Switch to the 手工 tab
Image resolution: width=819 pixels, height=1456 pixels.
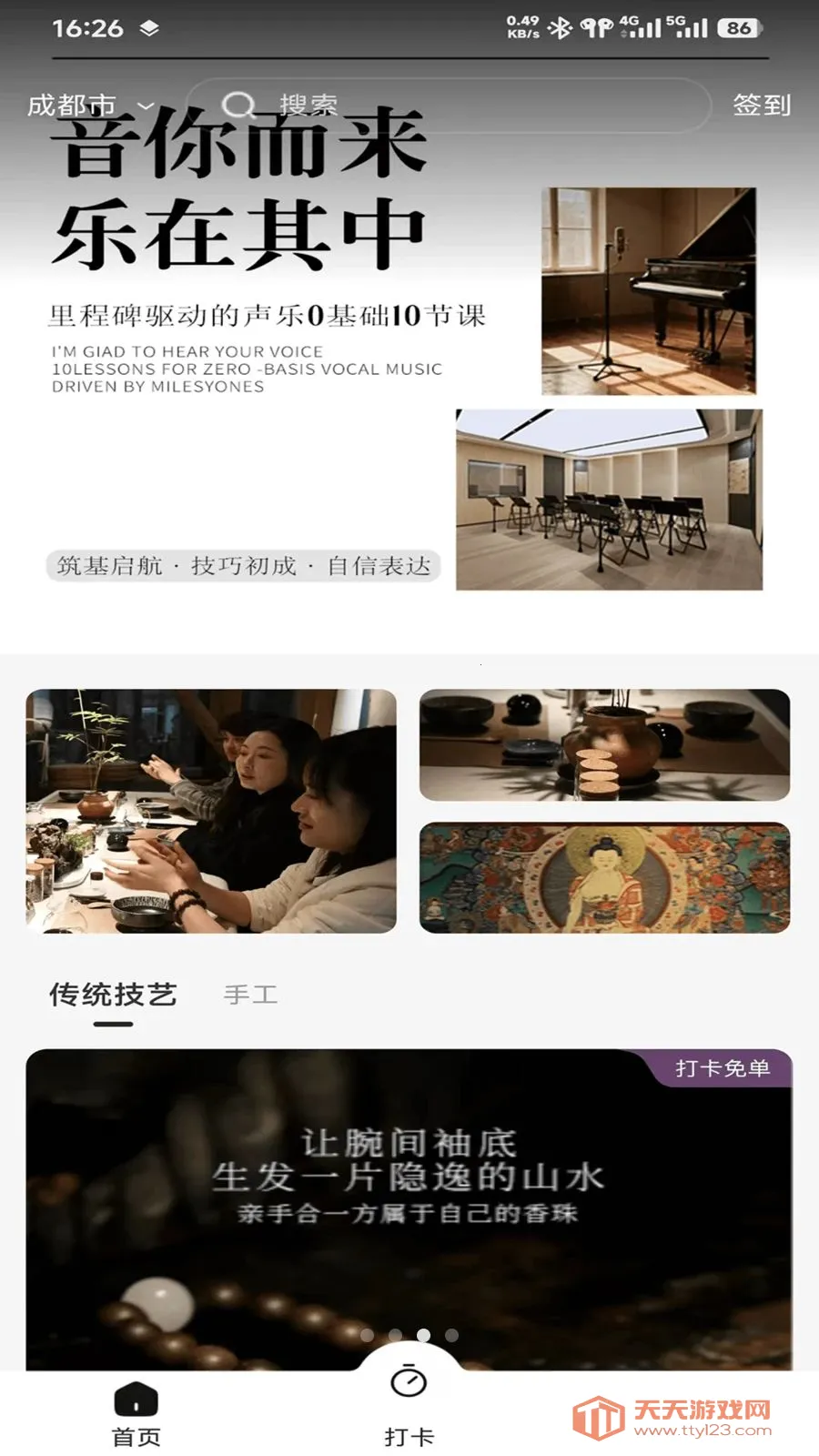(251, 995)
